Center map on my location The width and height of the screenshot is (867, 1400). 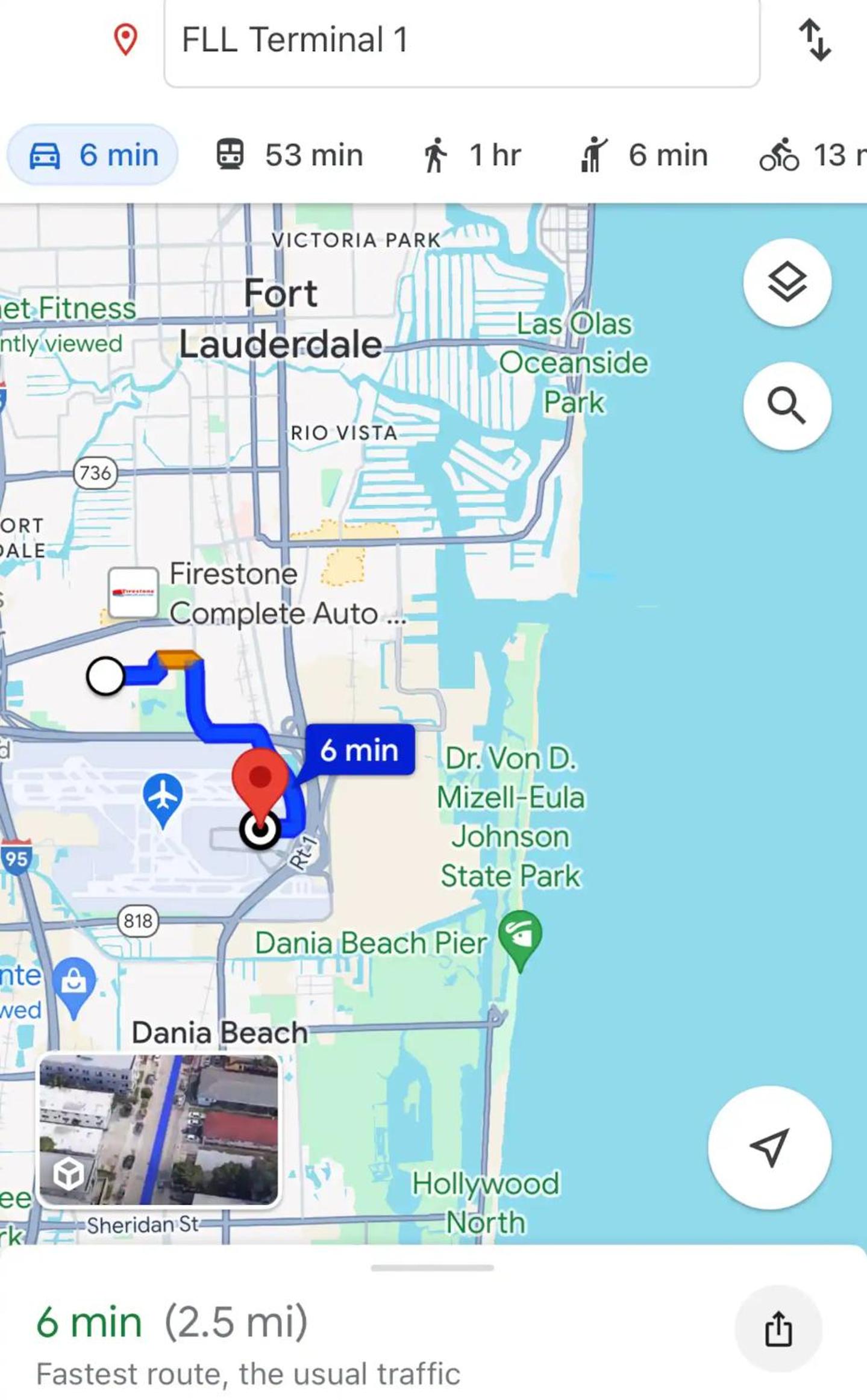click(769, 1147)
